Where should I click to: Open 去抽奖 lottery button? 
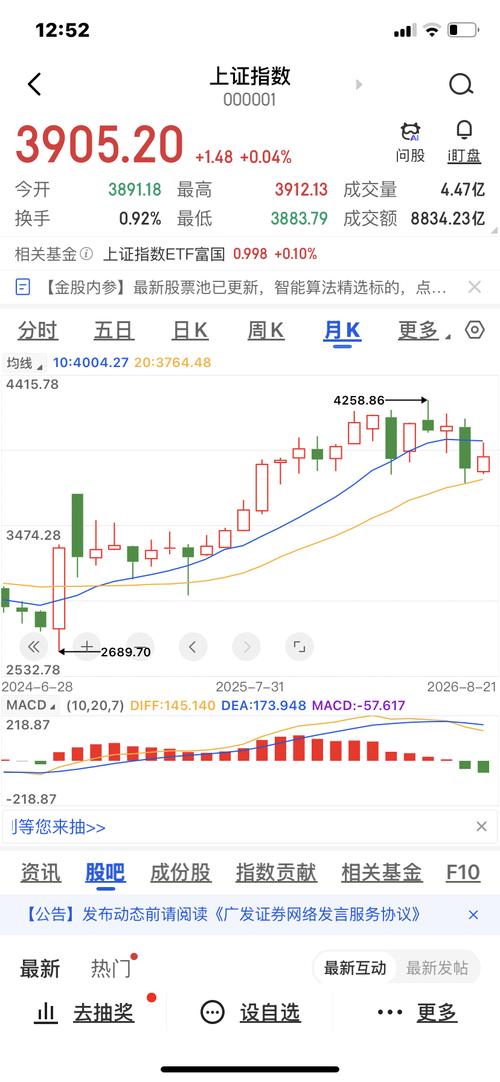pyautogui.click(x=84, y=1013)
